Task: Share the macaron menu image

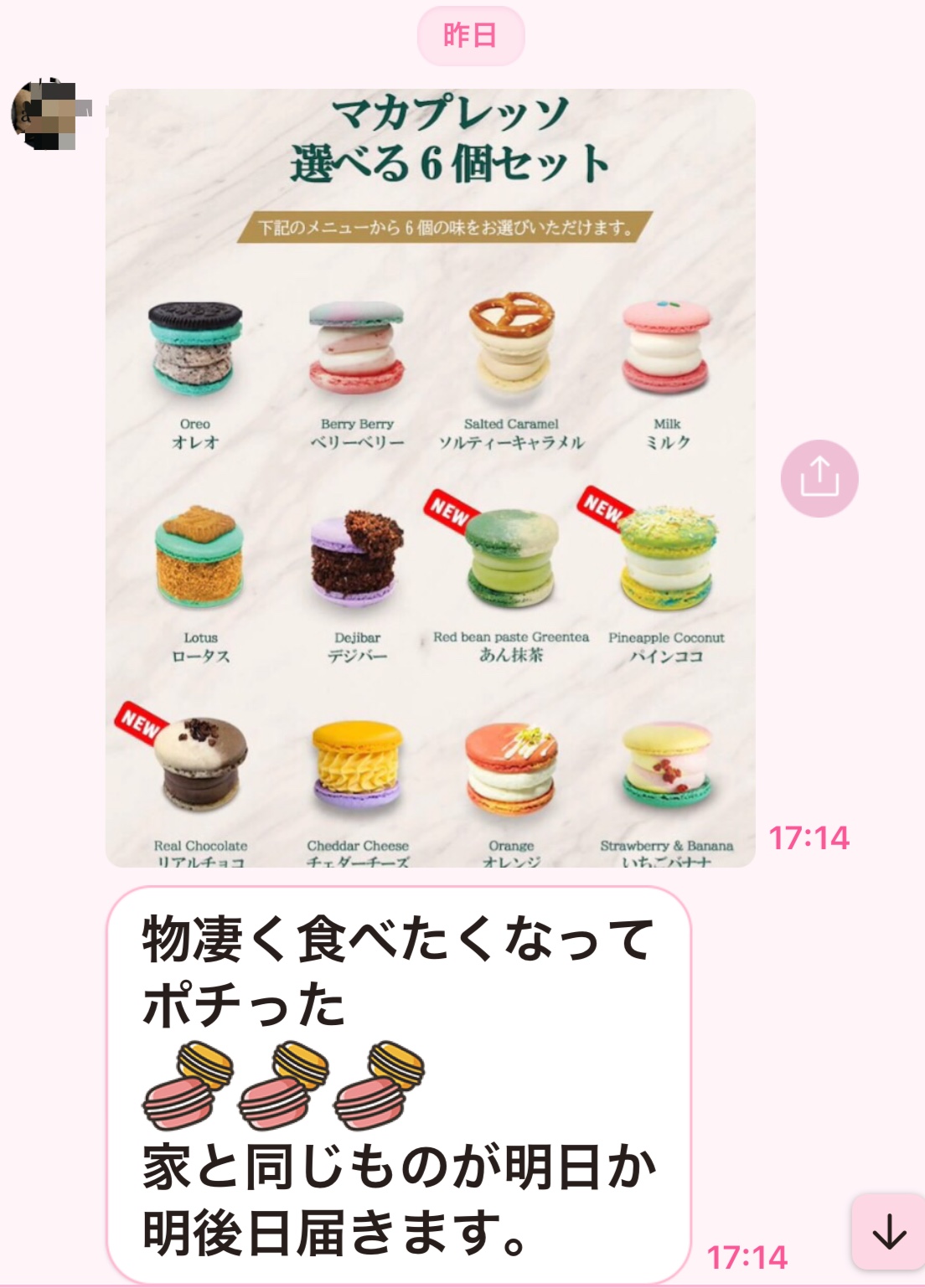Action: point(819,478)
